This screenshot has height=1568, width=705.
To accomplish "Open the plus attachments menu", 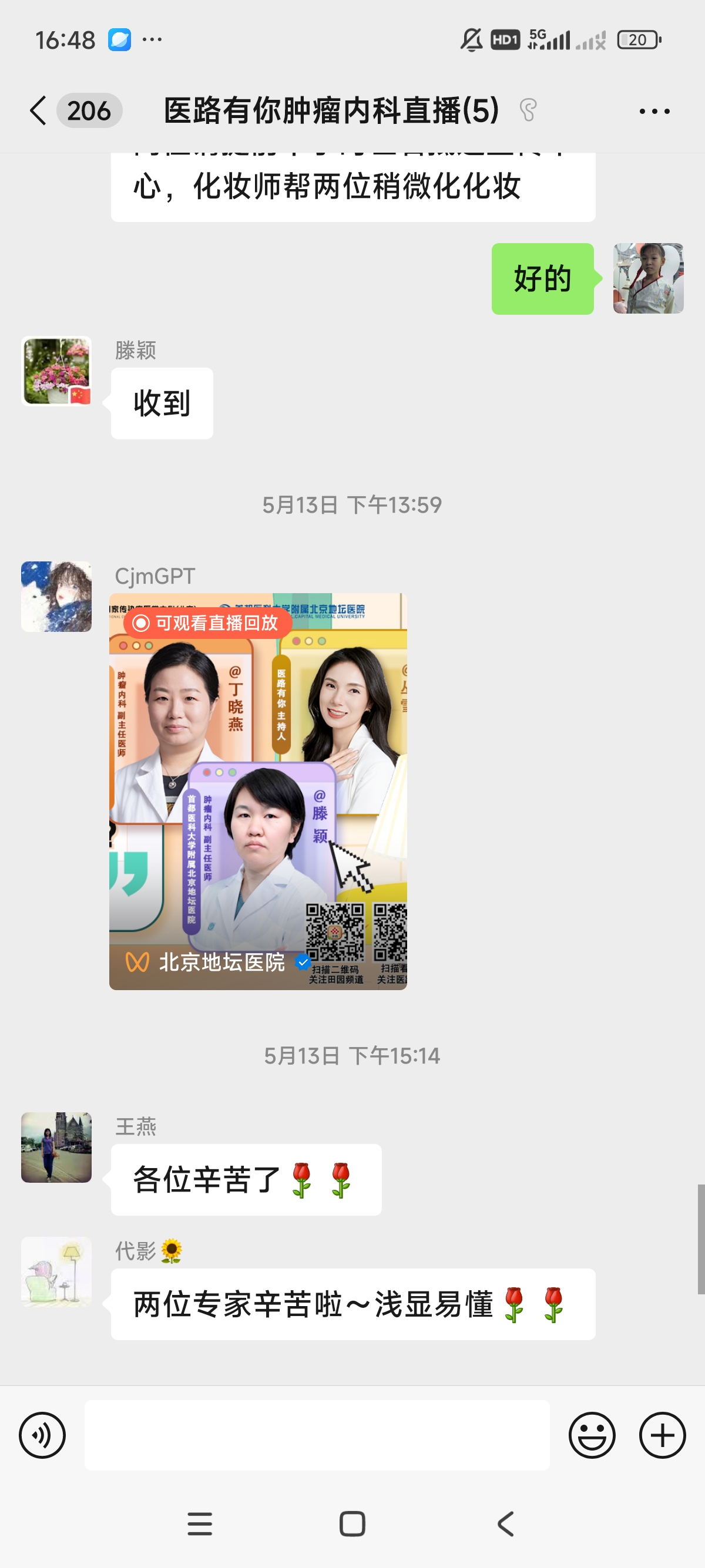I will coord(662,1435).
